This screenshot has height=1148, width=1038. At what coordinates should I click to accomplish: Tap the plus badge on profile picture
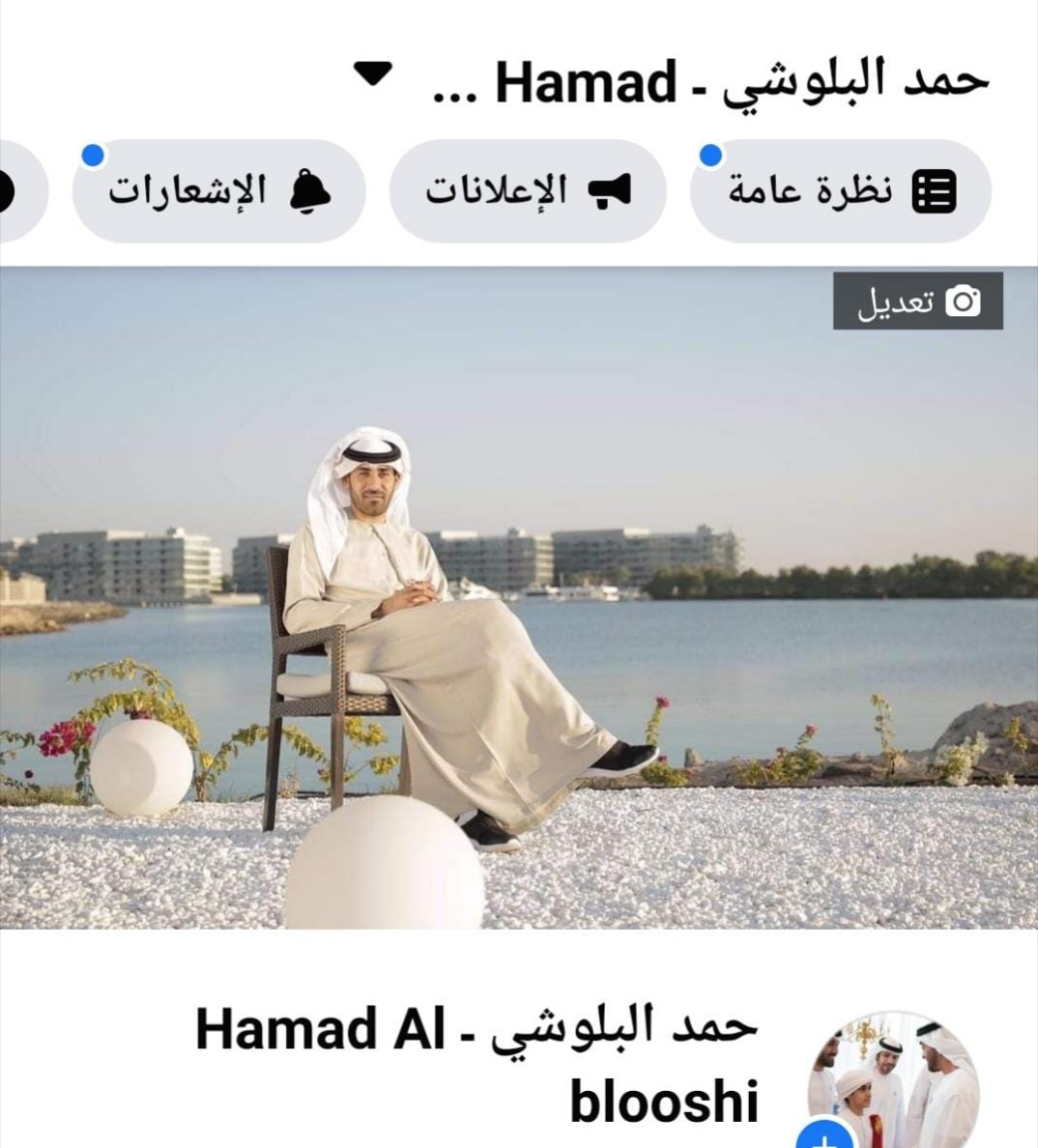coord(822,1137)
